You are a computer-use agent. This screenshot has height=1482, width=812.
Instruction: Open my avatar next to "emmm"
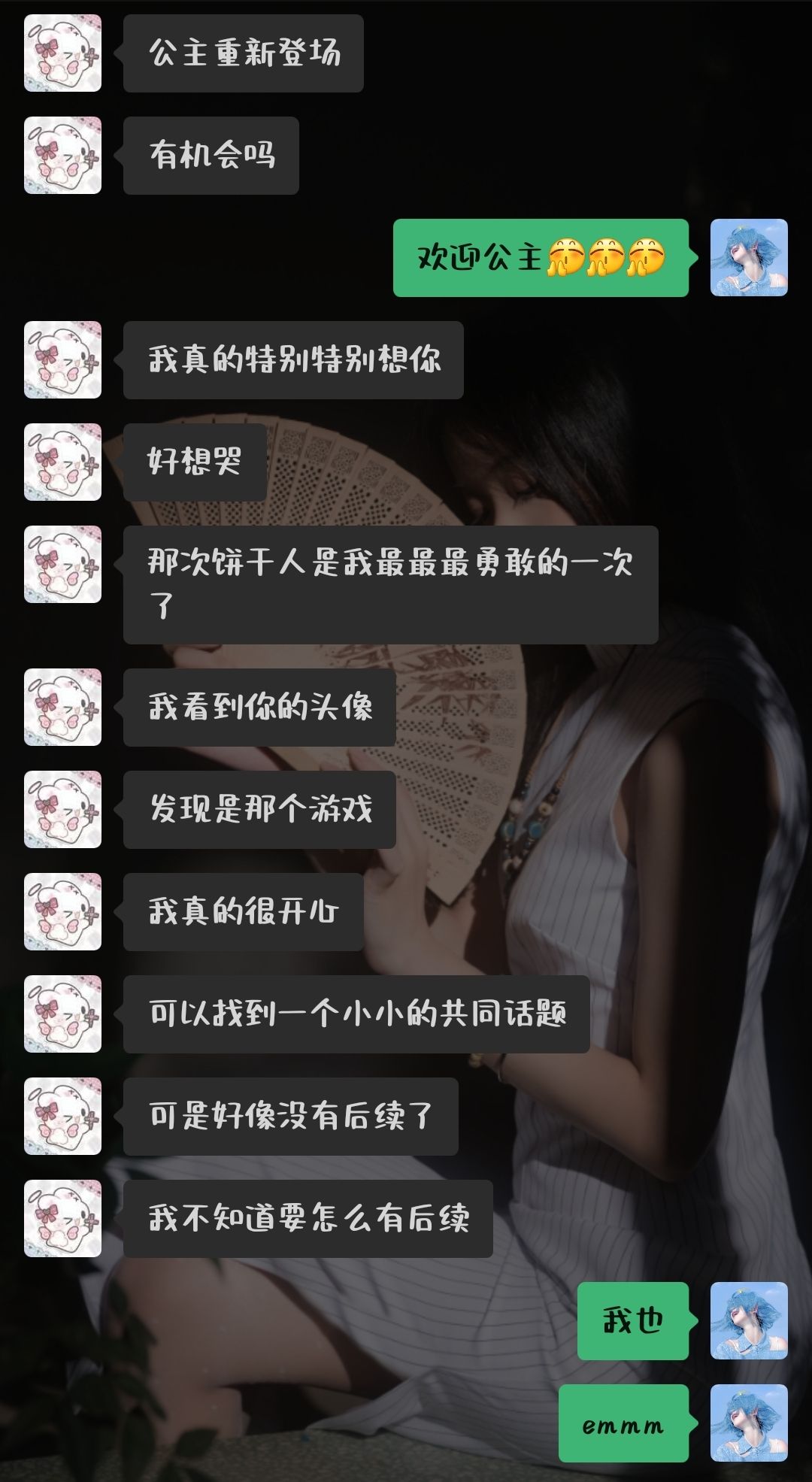(749, 1423)
